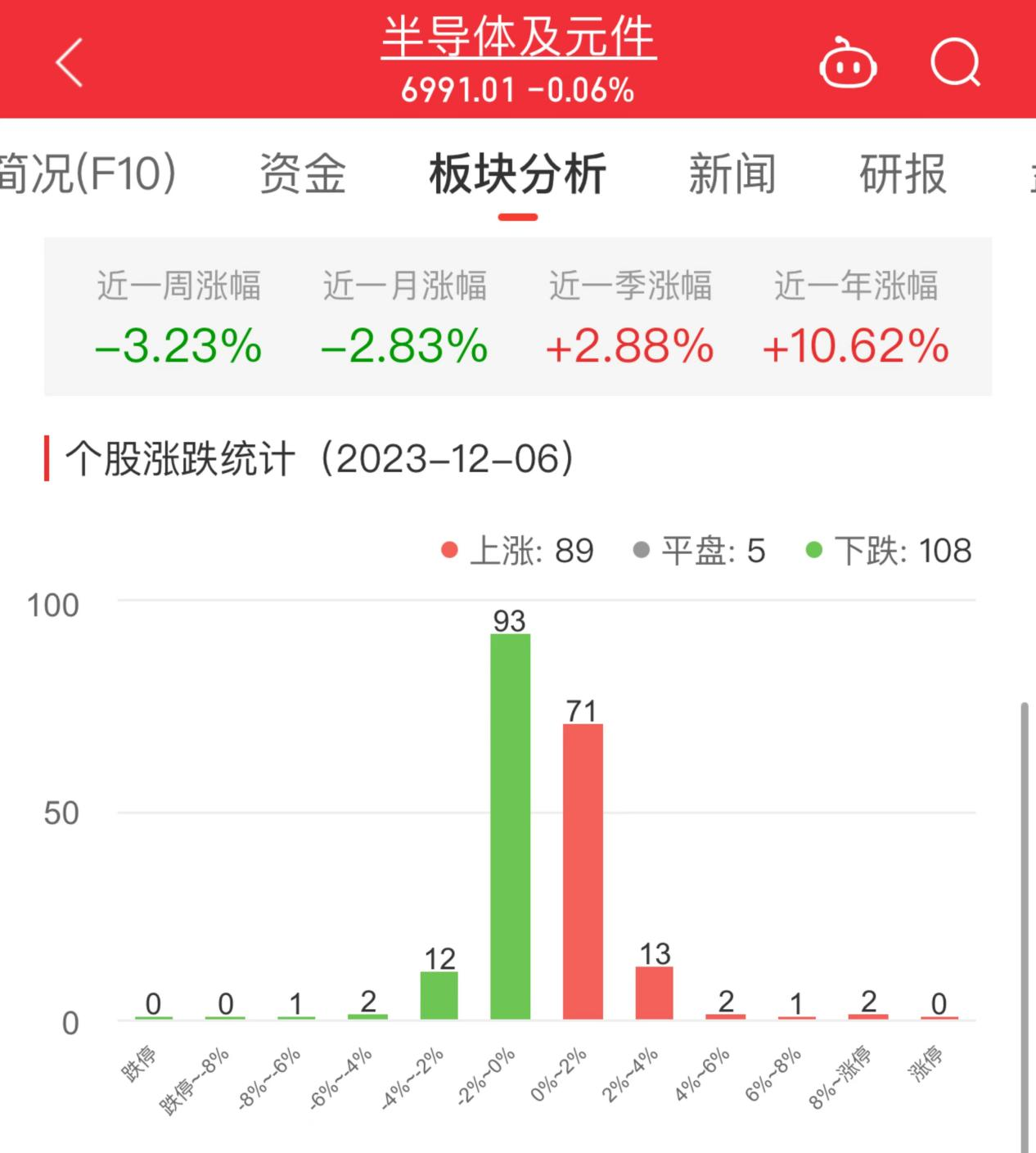Screen dimensions: 1036x1153
Task: Switch to the 新闻 tab
Action: (x=732, y=173)
